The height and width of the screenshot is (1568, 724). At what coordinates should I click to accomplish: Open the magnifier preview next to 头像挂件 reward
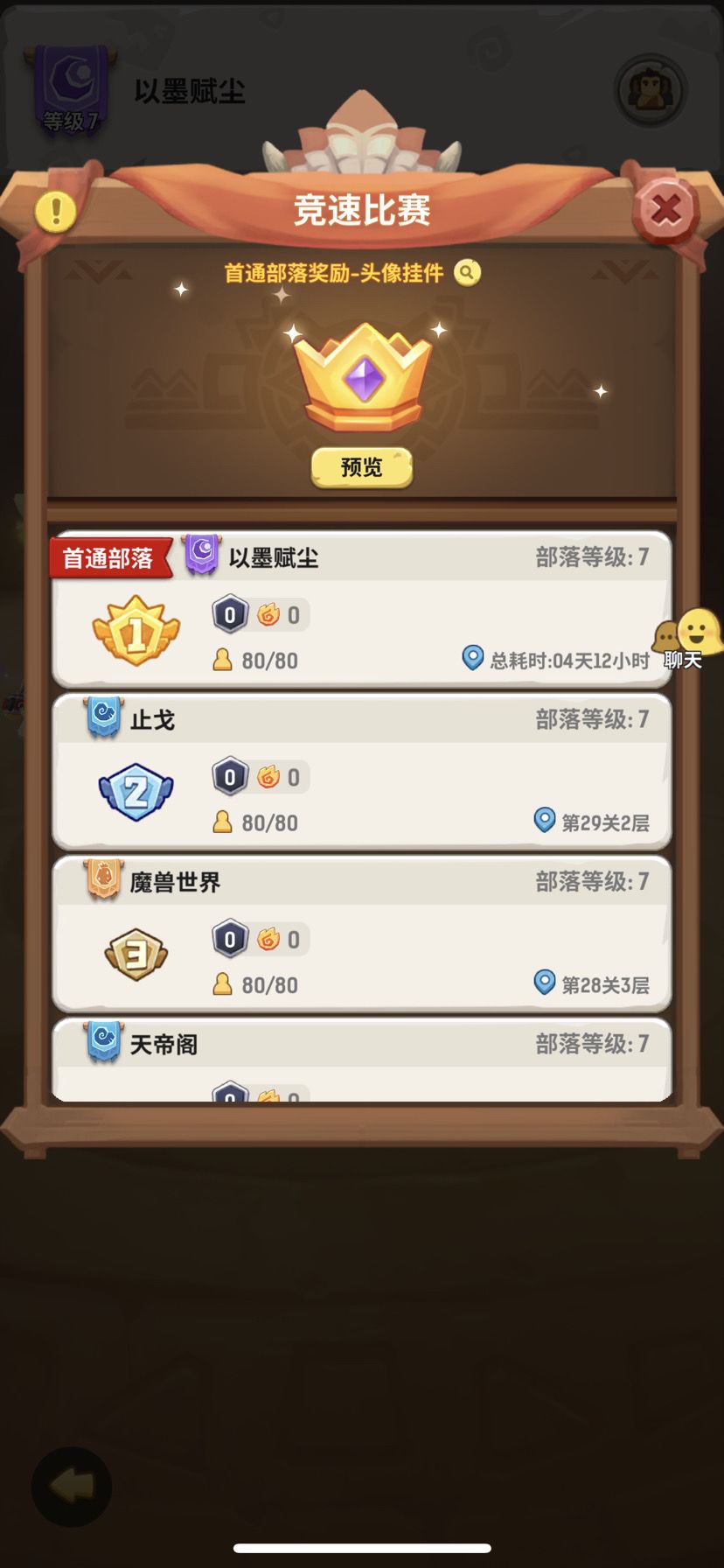(x=467, y=273)
